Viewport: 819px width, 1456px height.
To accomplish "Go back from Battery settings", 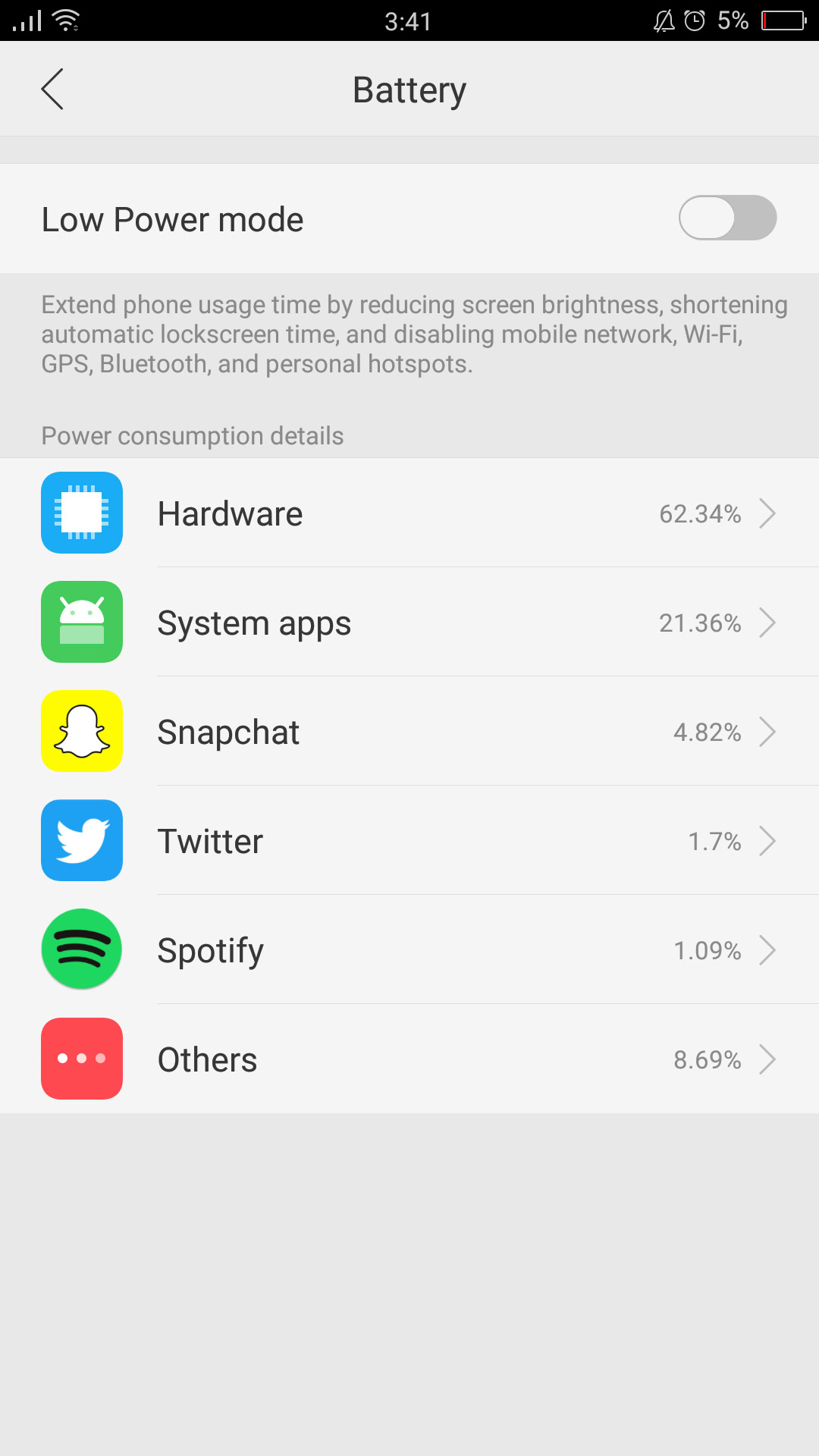I will click(52, 89).
